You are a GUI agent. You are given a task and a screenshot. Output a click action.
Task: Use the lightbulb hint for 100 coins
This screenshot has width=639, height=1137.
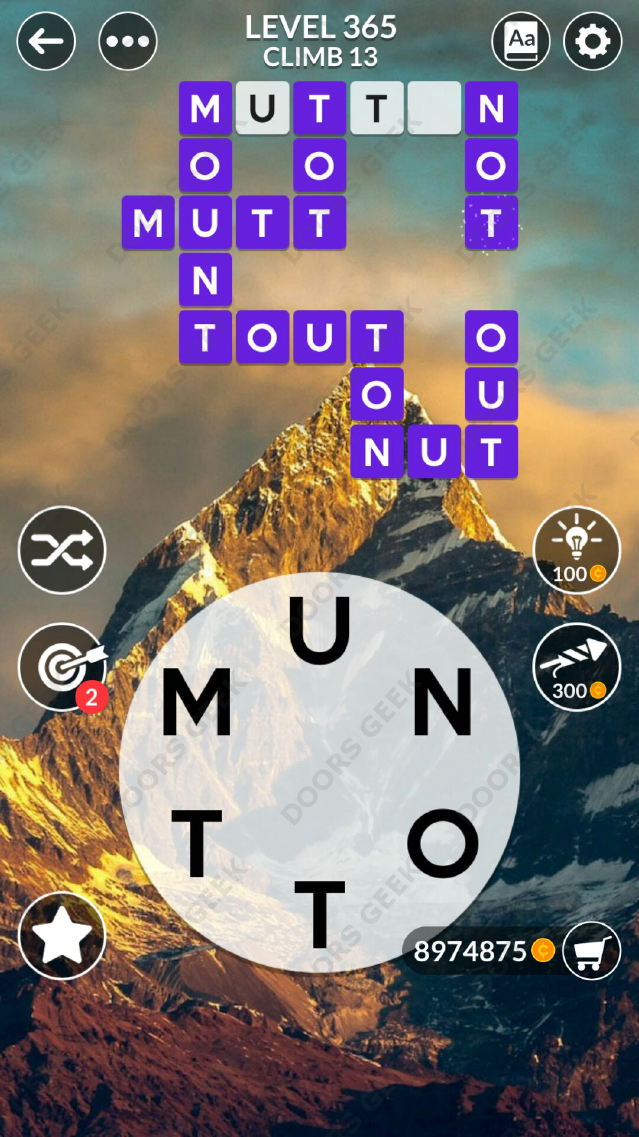[577, 550]
